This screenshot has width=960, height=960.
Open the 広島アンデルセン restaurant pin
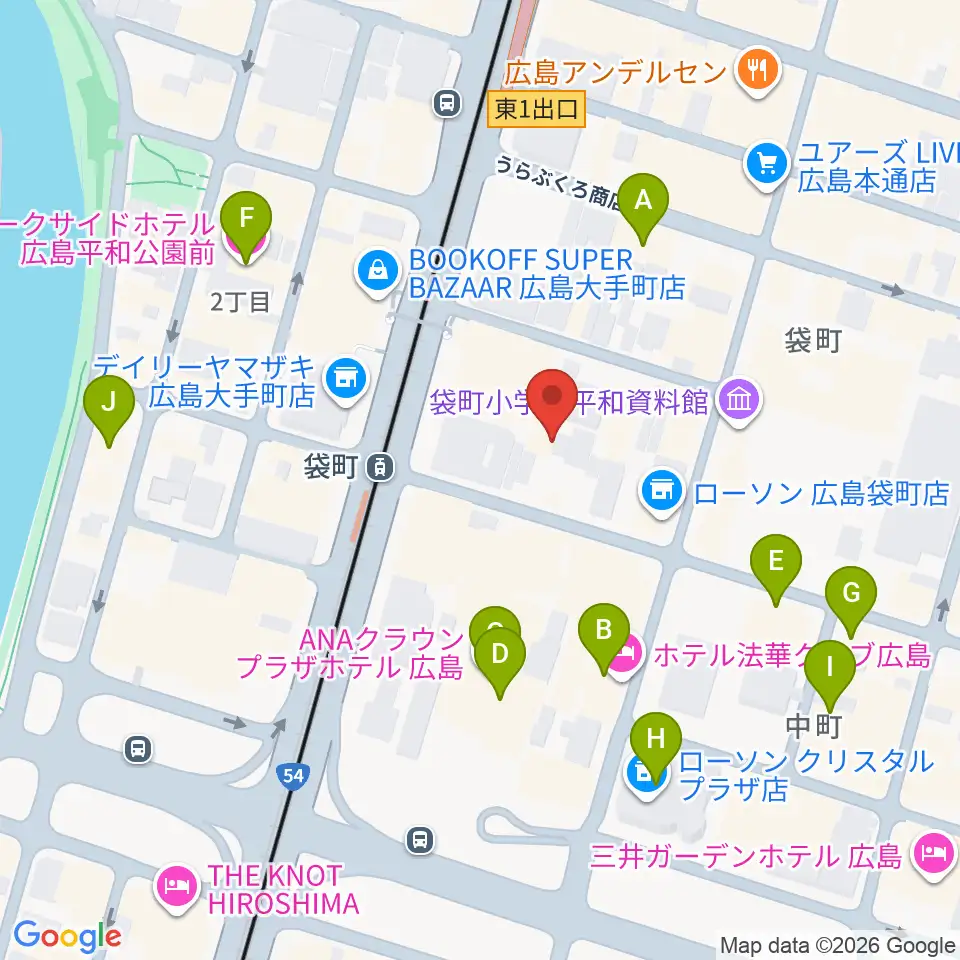point(757,73)
